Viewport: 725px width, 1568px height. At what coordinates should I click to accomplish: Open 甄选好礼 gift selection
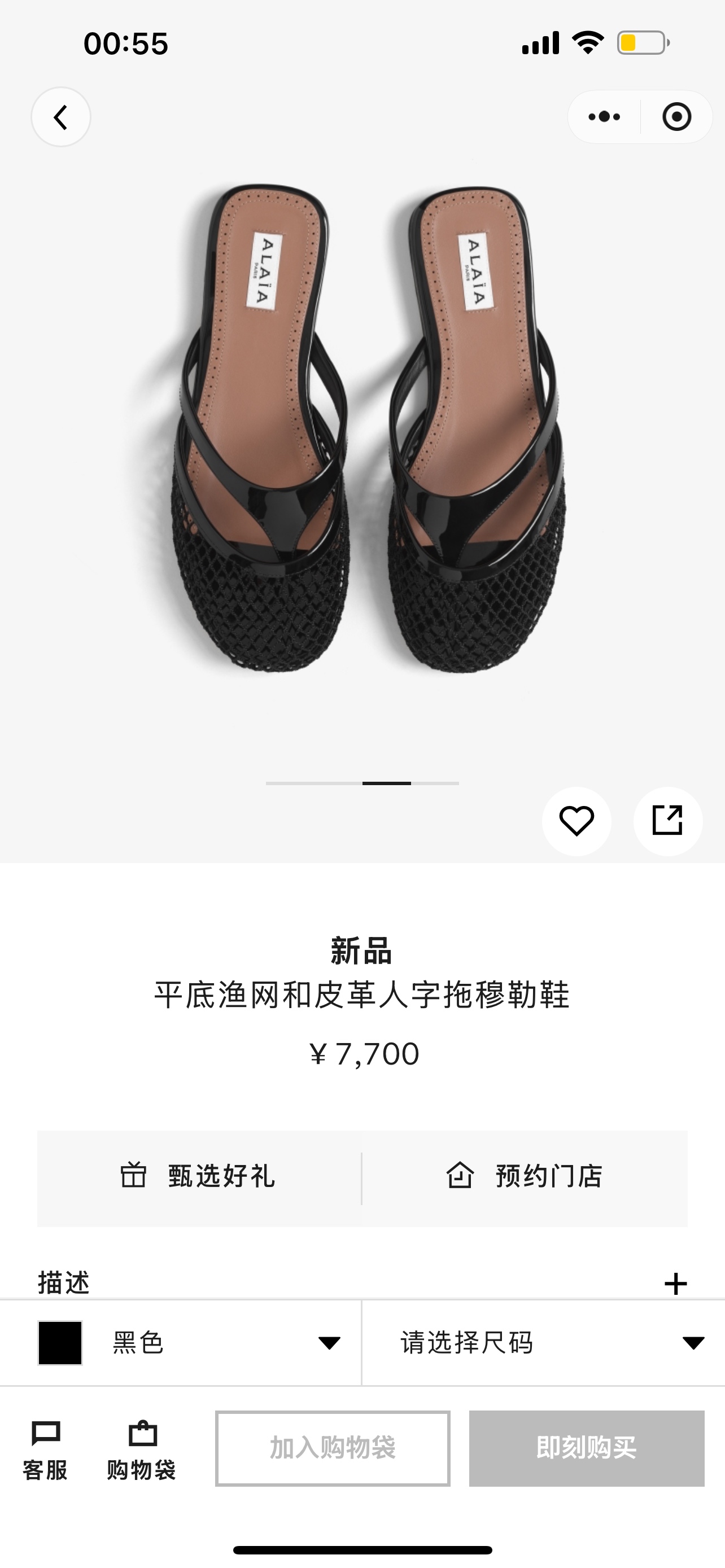click(199, 1177)
